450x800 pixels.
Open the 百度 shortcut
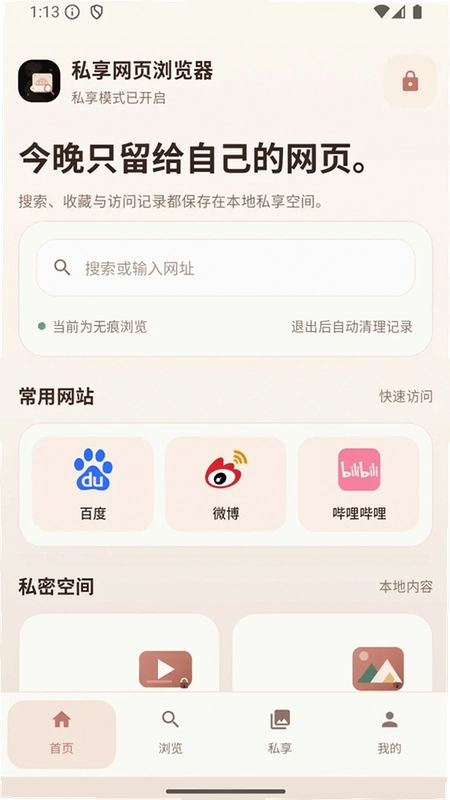click(93, 484)
